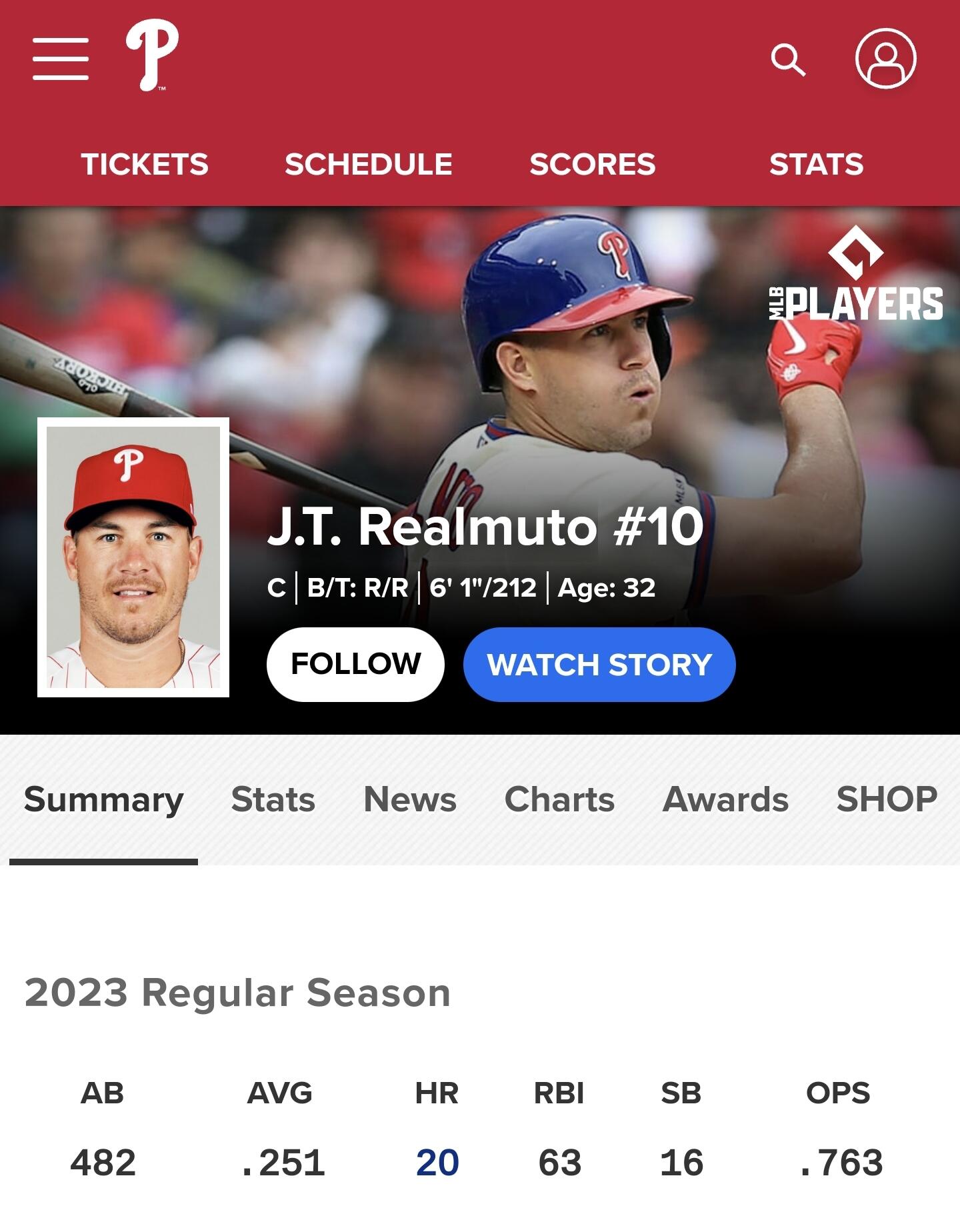Open the Schedule page

click(368, 164)
